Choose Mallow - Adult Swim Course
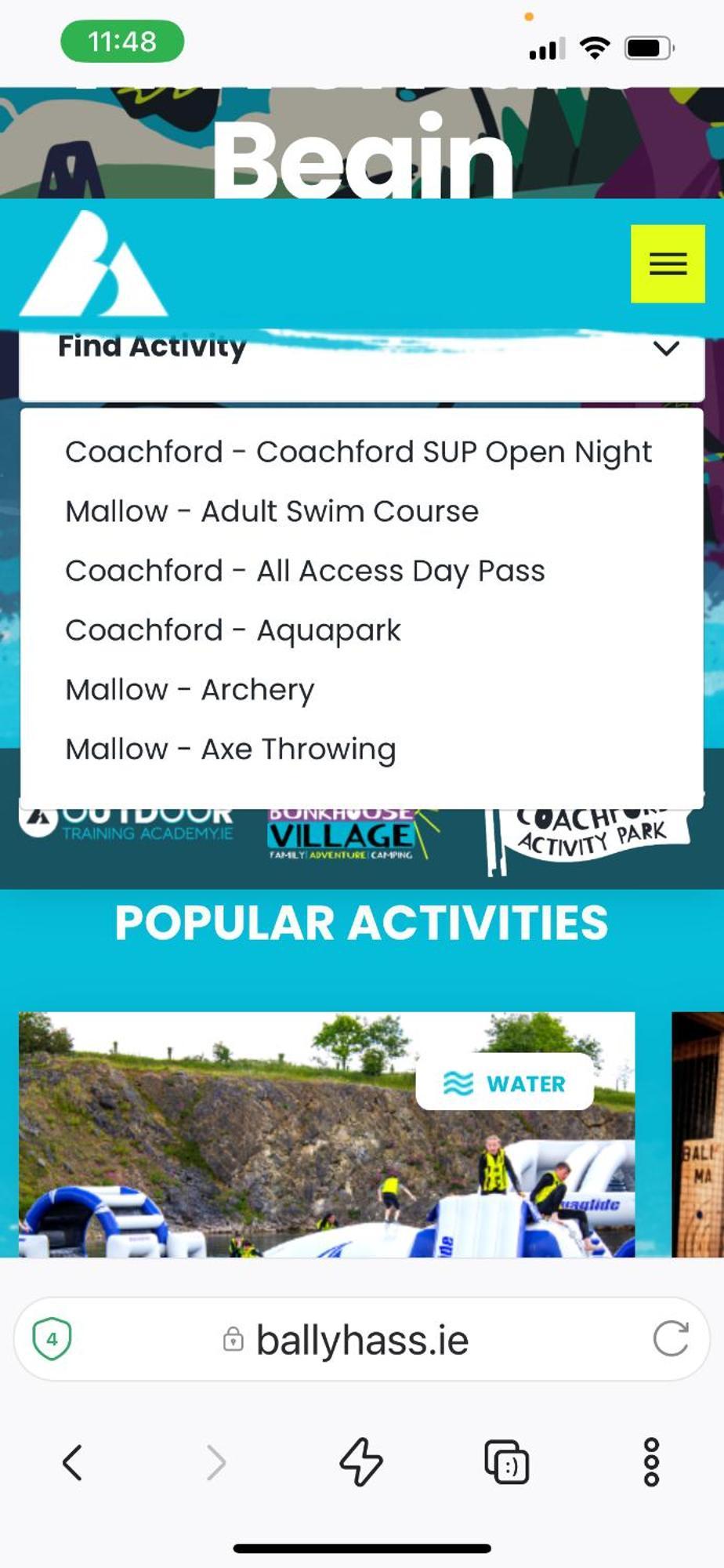The width and height of the screenshot is (724, 1568). (x=272, y=512)
